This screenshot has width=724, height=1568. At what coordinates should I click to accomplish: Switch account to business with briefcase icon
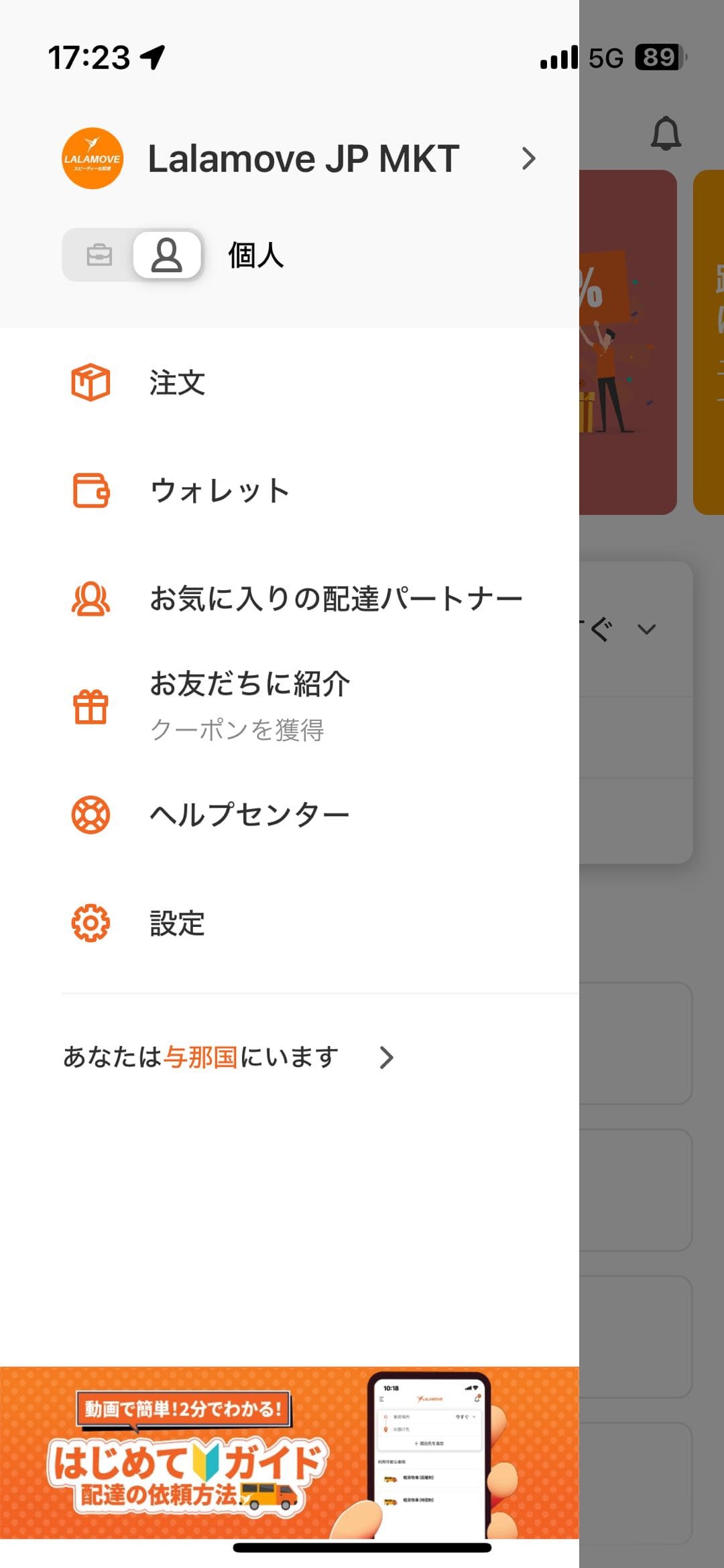tap(99, 255)
